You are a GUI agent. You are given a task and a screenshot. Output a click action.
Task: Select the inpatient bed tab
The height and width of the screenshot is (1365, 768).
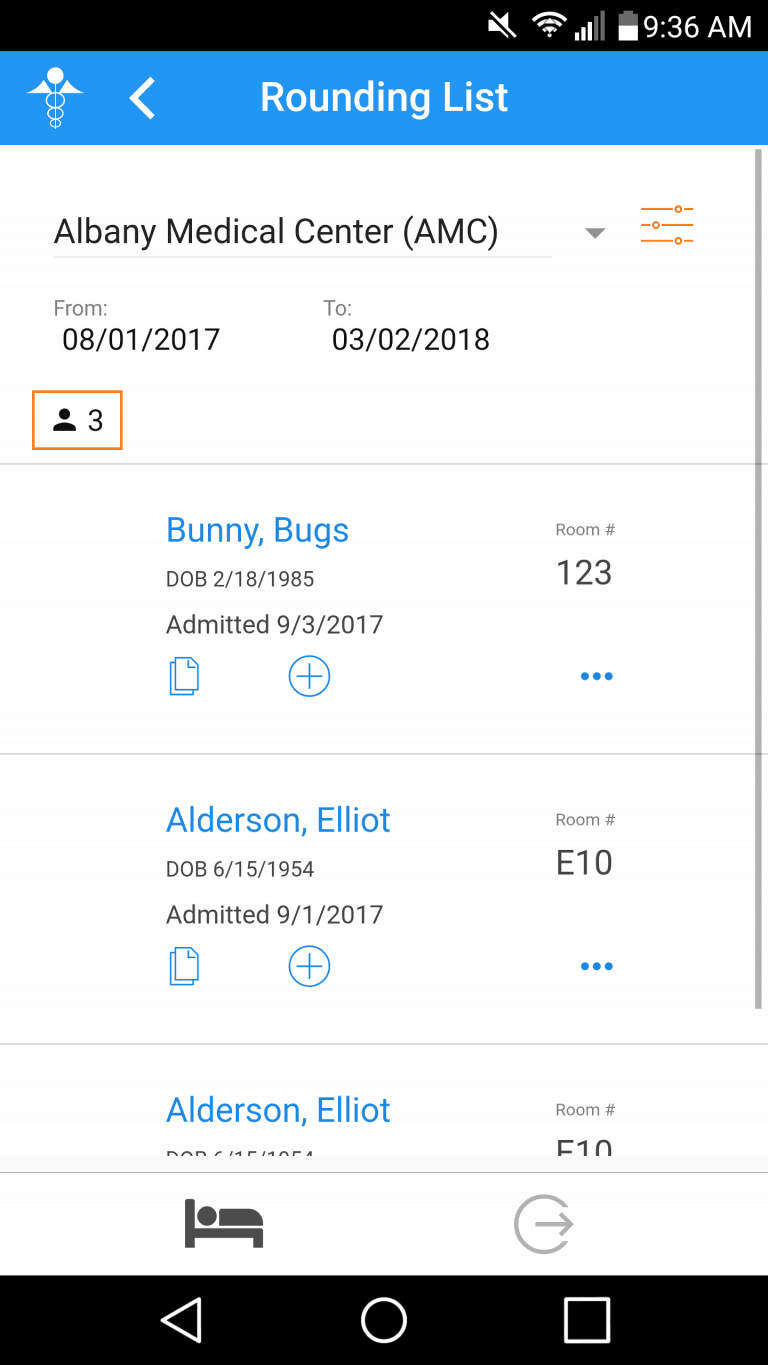point(224,1224)
